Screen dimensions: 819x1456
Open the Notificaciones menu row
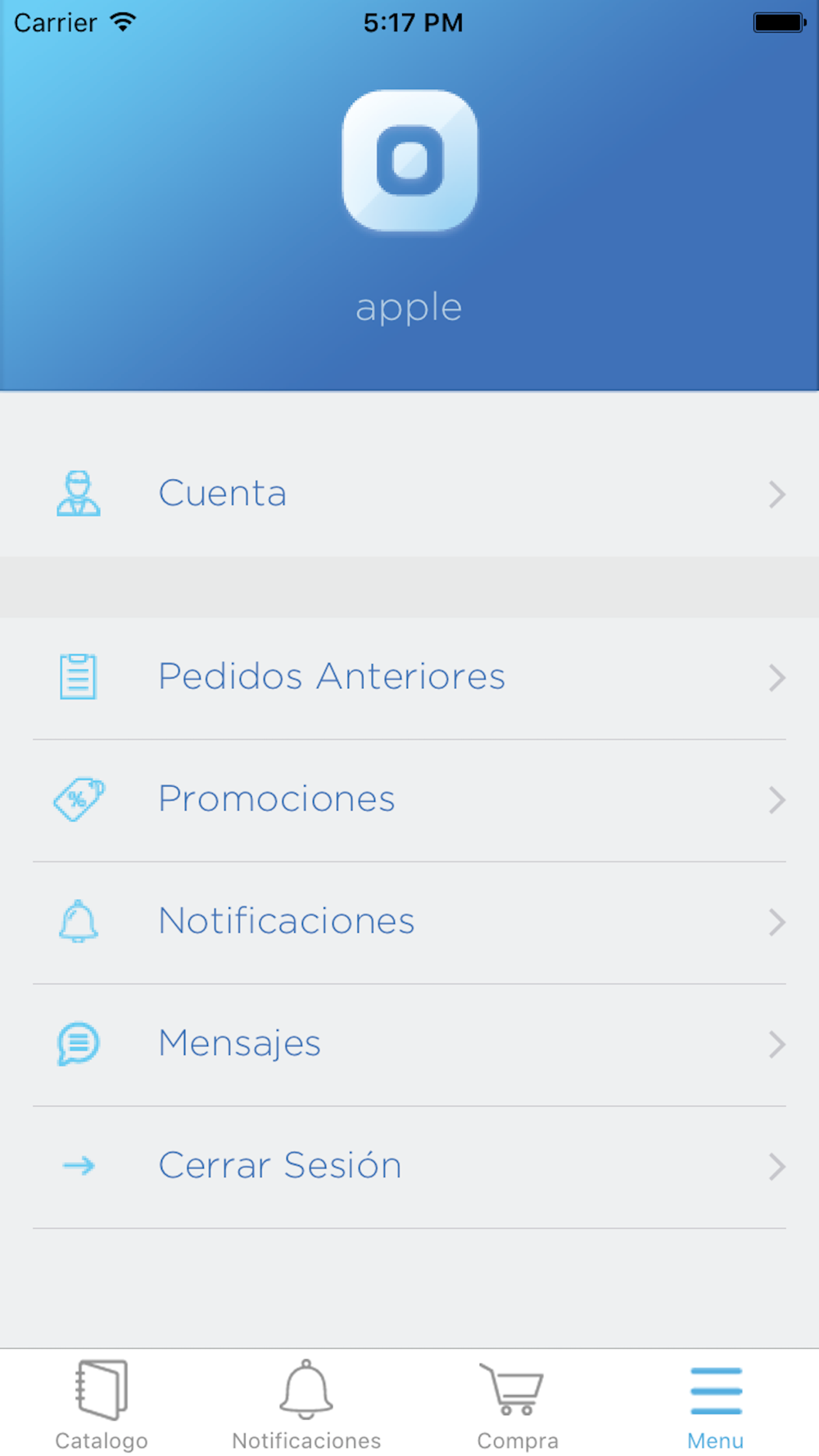tap(409, 921)
